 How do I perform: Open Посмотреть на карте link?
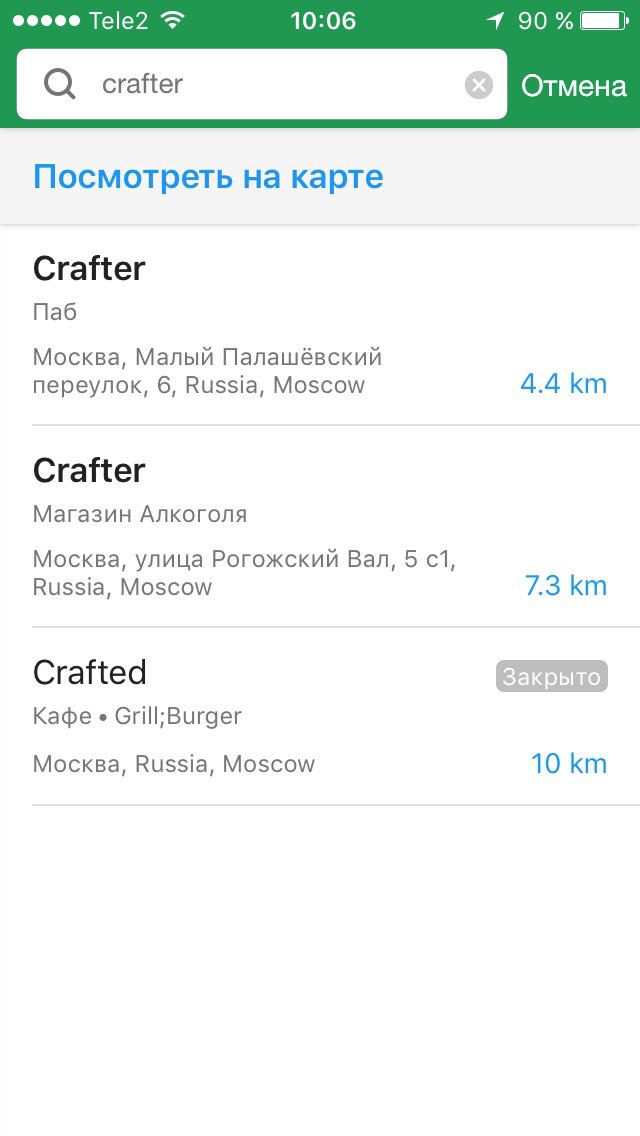click(x=208, y=177)
